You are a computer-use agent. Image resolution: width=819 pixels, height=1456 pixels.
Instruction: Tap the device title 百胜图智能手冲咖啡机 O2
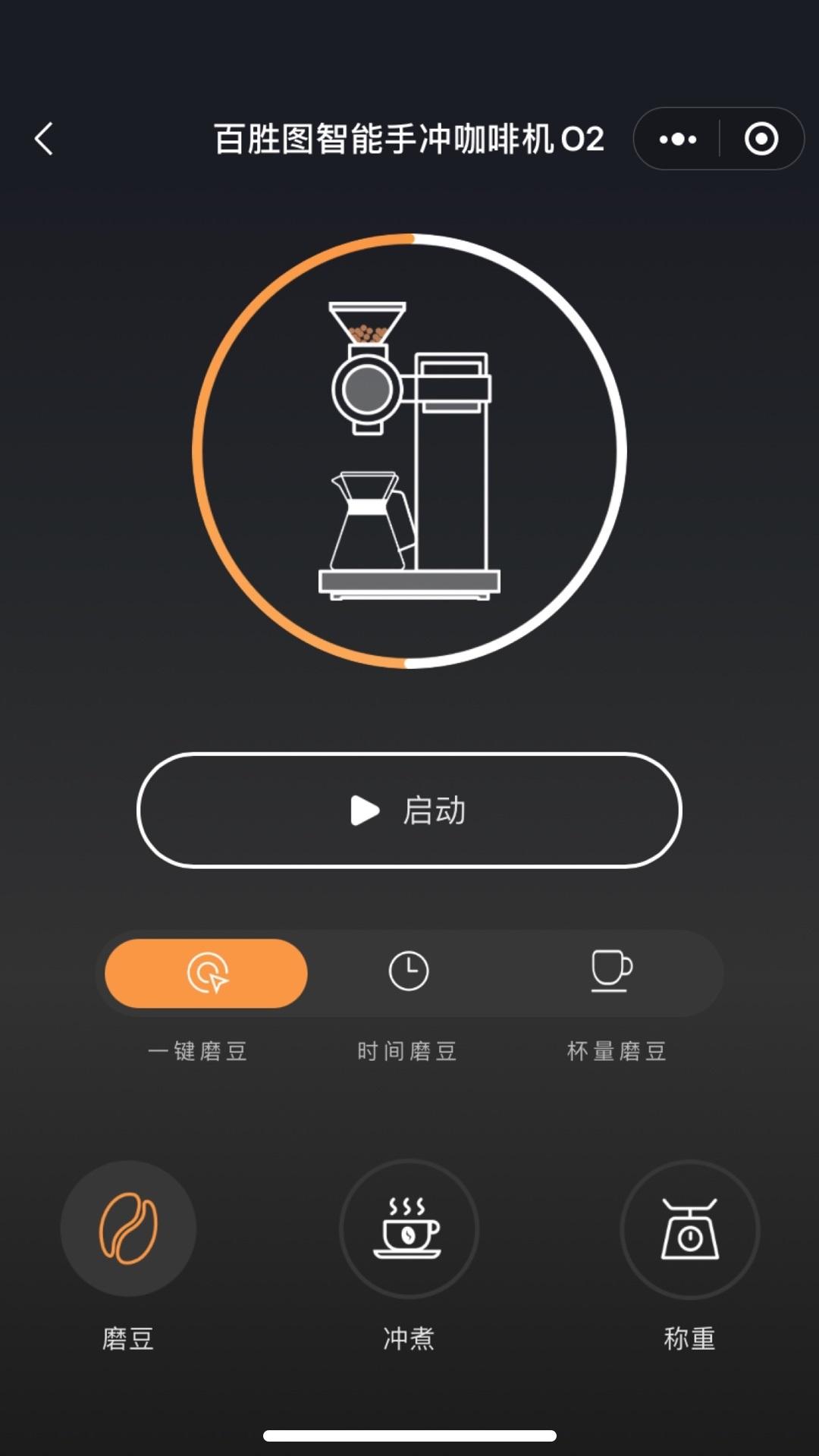click(x=409, y=139)
